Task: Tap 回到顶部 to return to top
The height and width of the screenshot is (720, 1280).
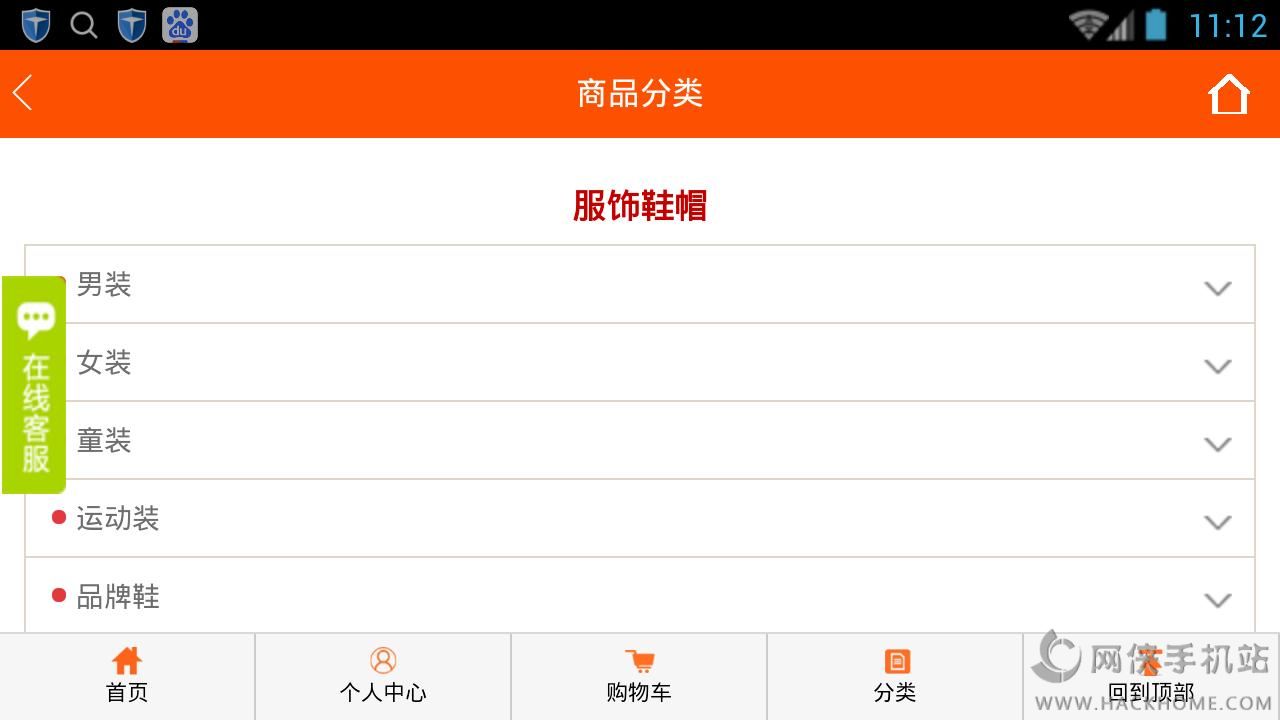Action: point(1151,676)
